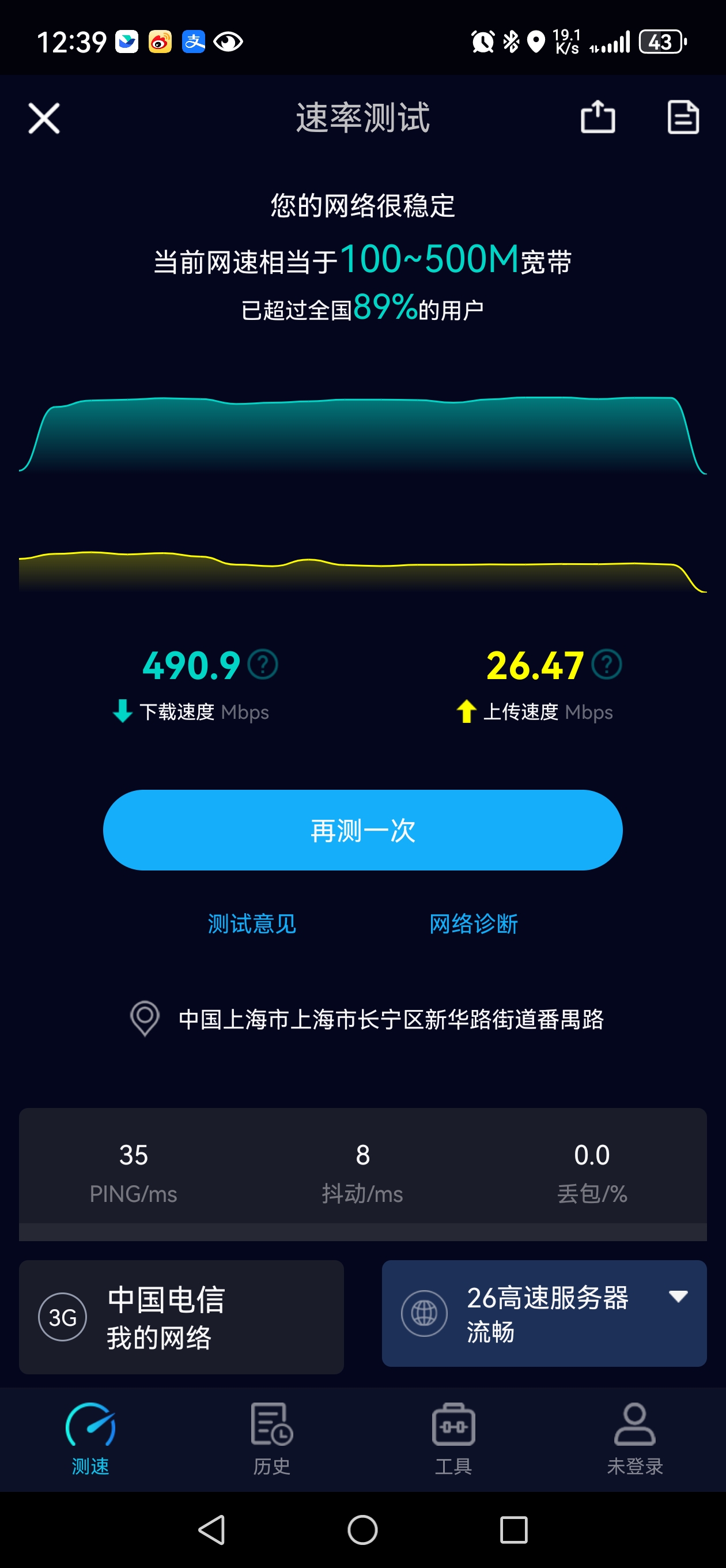Viewport: 726px width, 1568px height.
Task: Go to the system home screen
Action: coord(362,1529)
